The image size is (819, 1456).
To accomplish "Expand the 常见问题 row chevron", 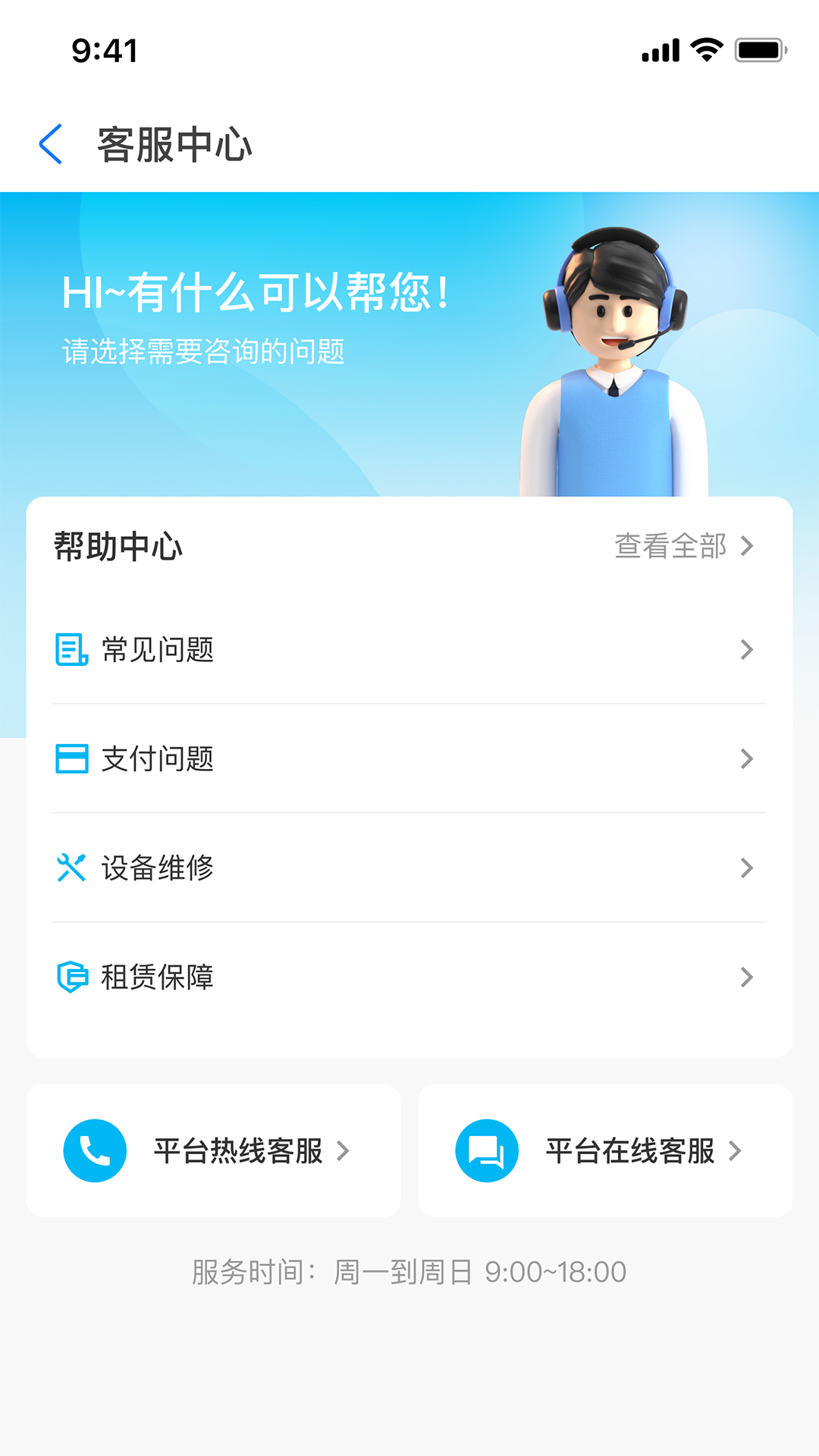I will pyautogui.click(x=747, y=650).
